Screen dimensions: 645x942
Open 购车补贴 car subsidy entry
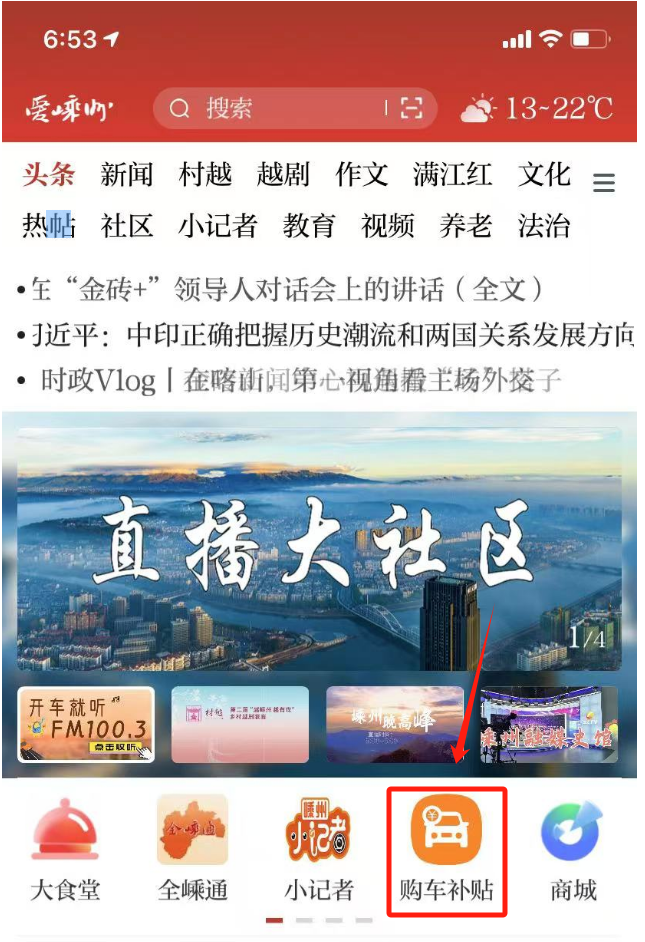[x=446, y=850]
